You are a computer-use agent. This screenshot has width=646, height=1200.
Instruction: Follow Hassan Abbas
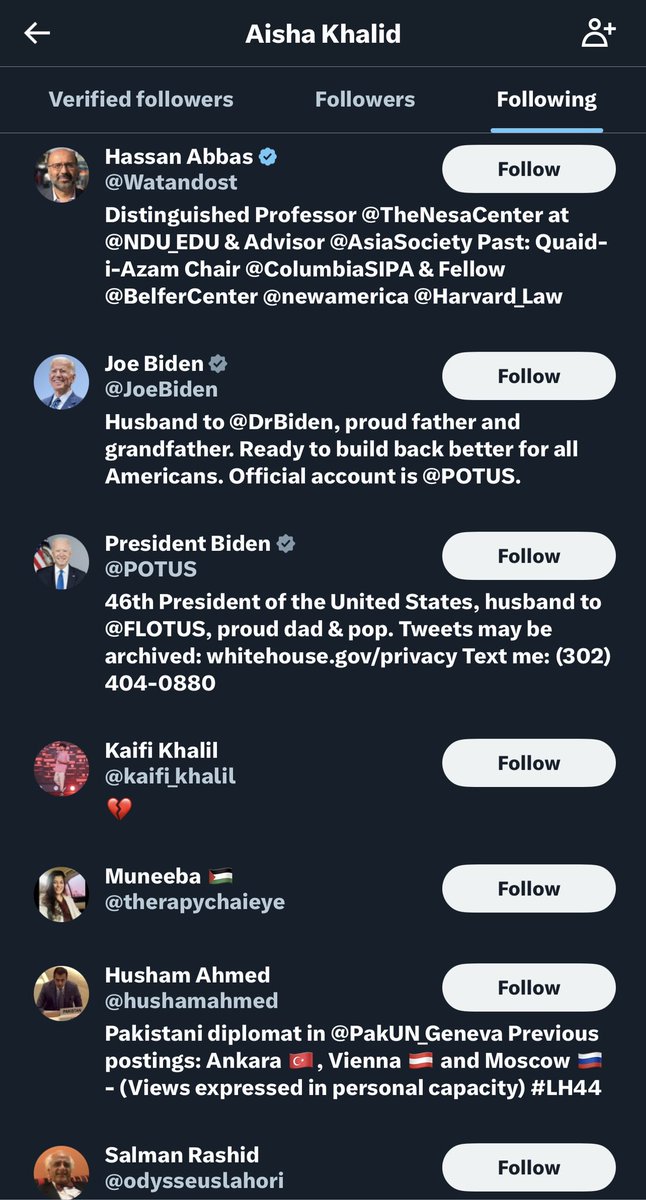click(x=528, y=169)
